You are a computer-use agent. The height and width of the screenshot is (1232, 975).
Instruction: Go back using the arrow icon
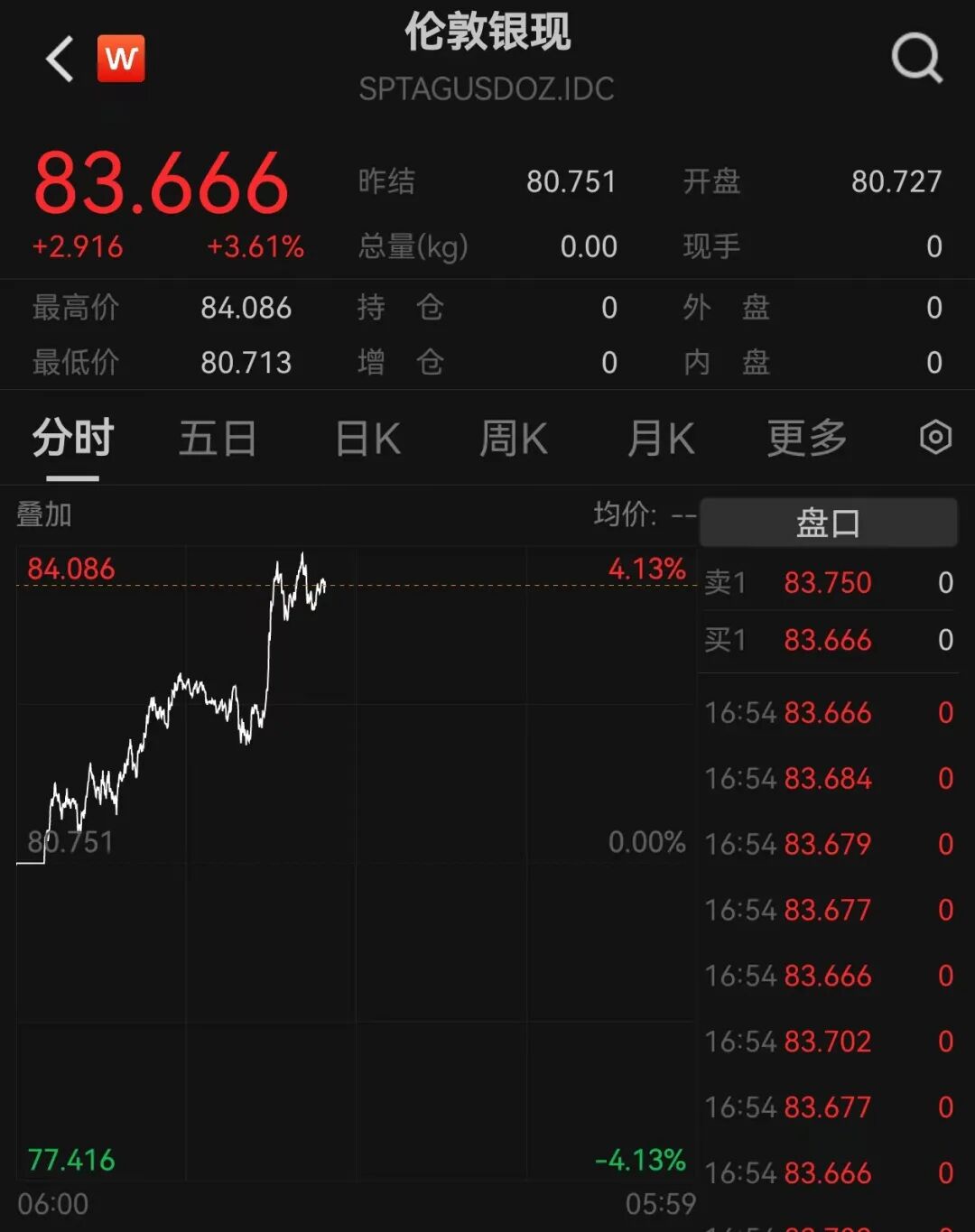(60, 60)
